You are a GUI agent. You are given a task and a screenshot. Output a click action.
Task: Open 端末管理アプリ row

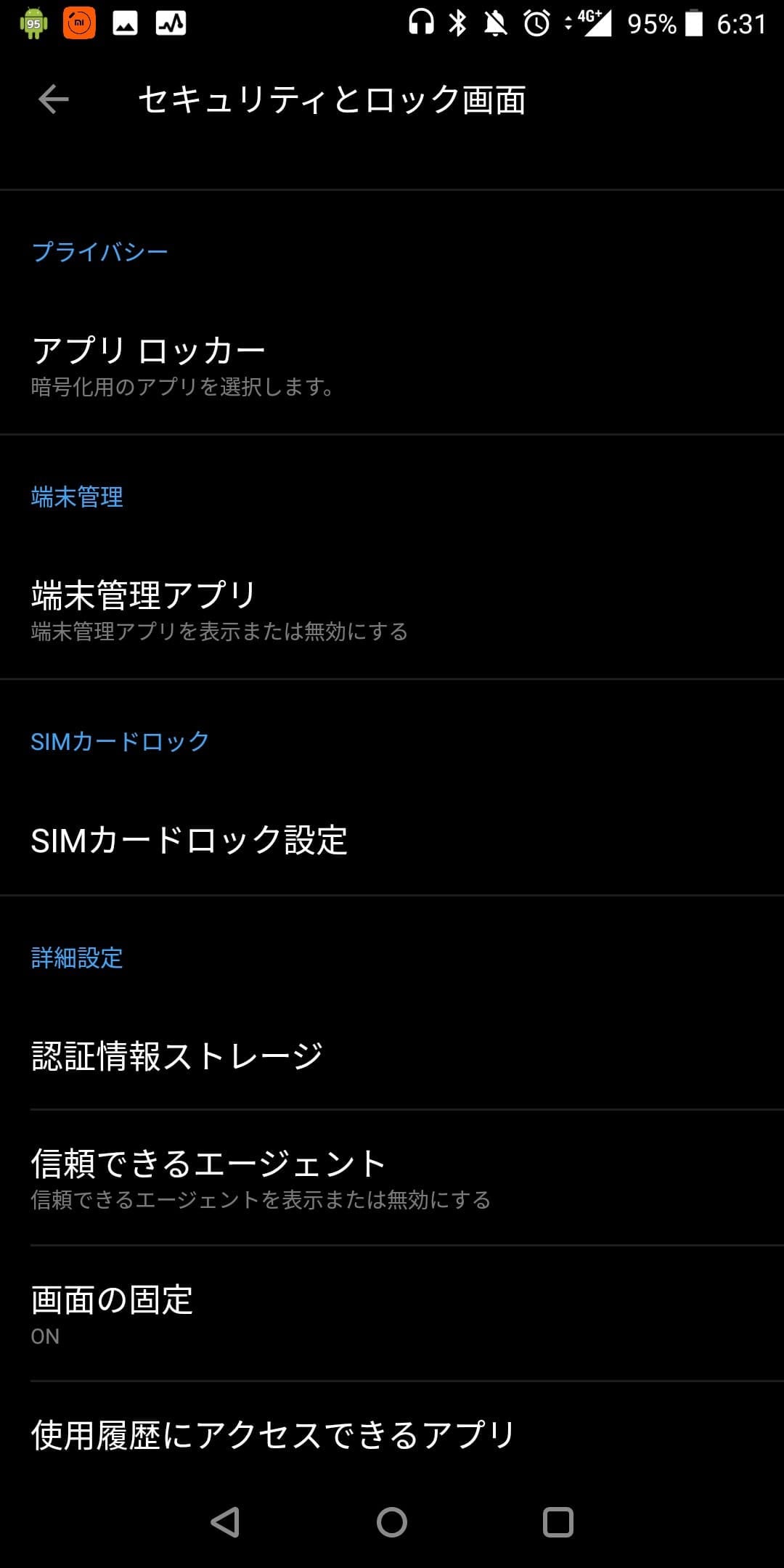tap(392, 610)
